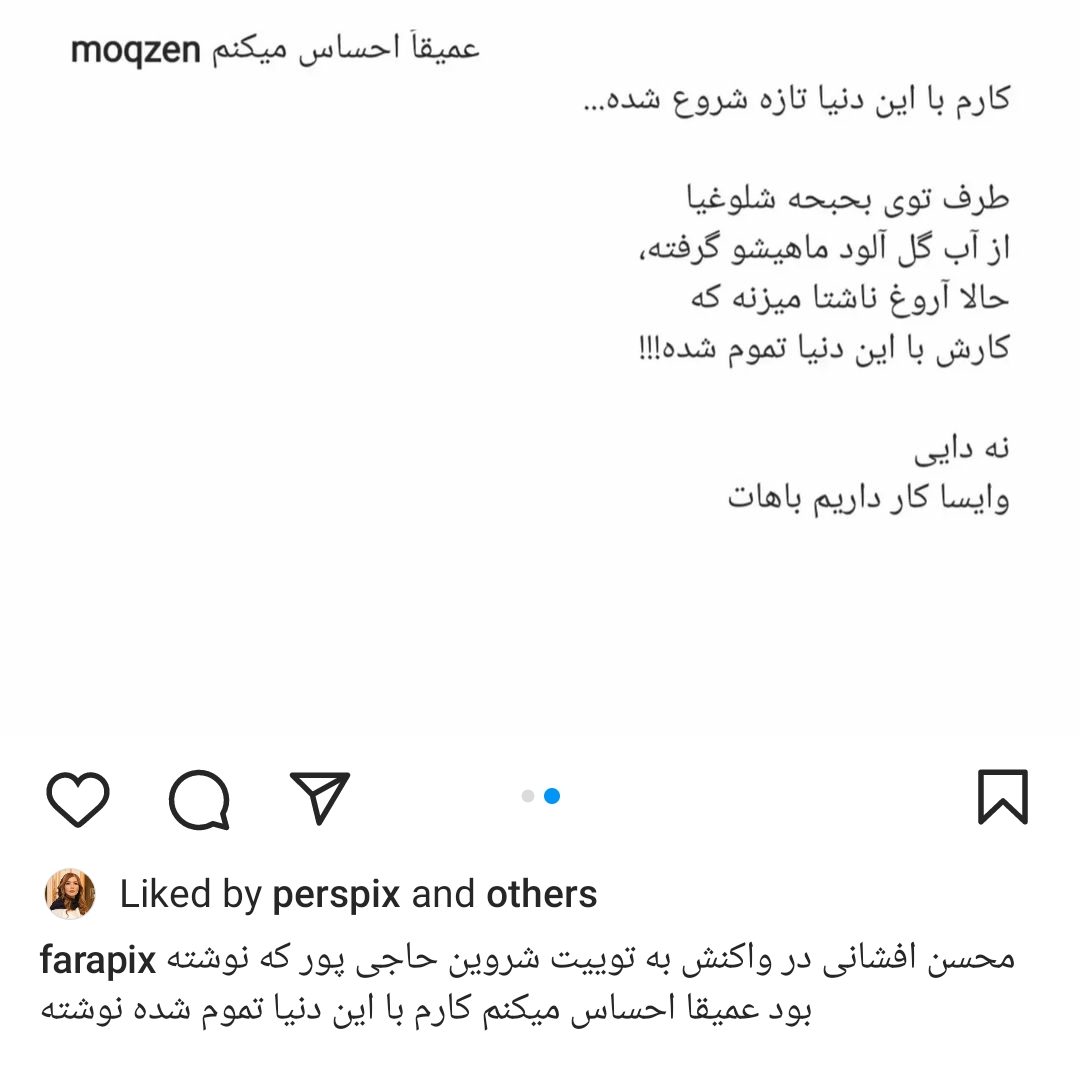This screenshot has height=1081, width=1080.
Task: Open the comments on this post
Action: [200, 798]
